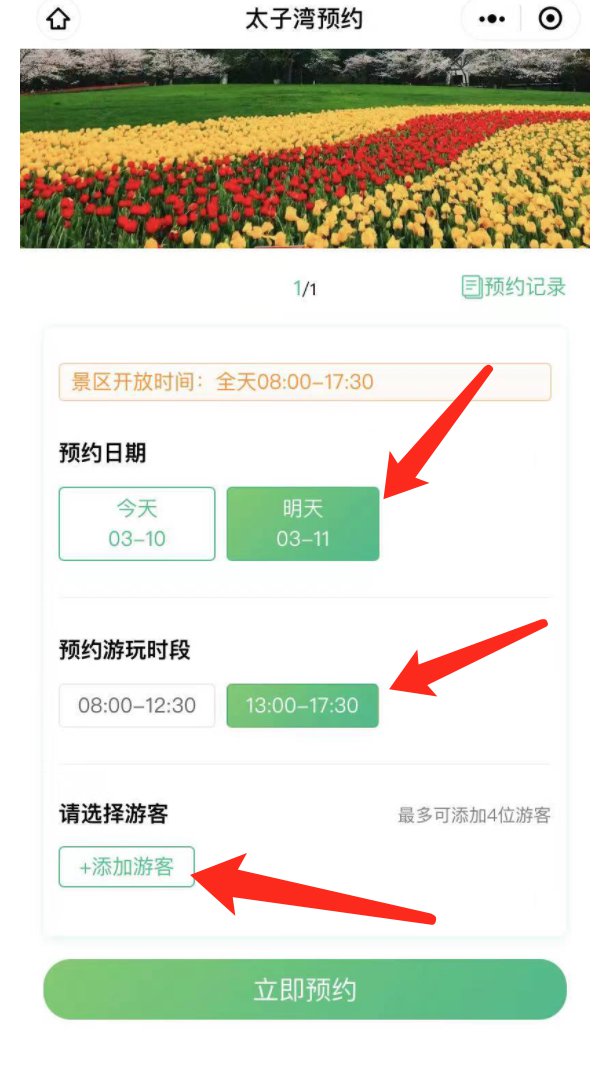Viewport: 600px width, 1070px height.
Task: Tap +添加游客 to add a visitor
Action: 127,866
